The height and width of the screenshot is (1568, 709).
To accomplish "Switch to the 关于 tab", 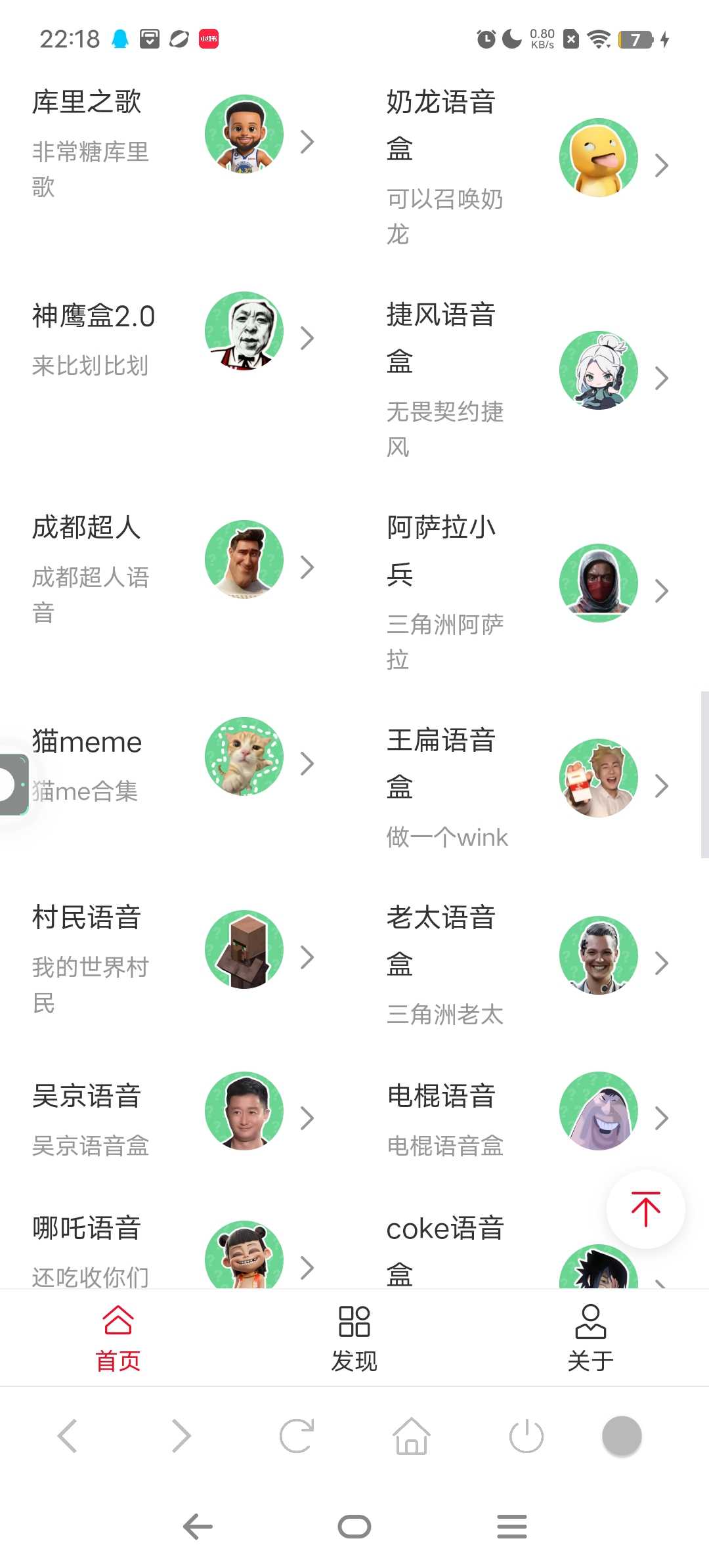I will coord(590,1338).
